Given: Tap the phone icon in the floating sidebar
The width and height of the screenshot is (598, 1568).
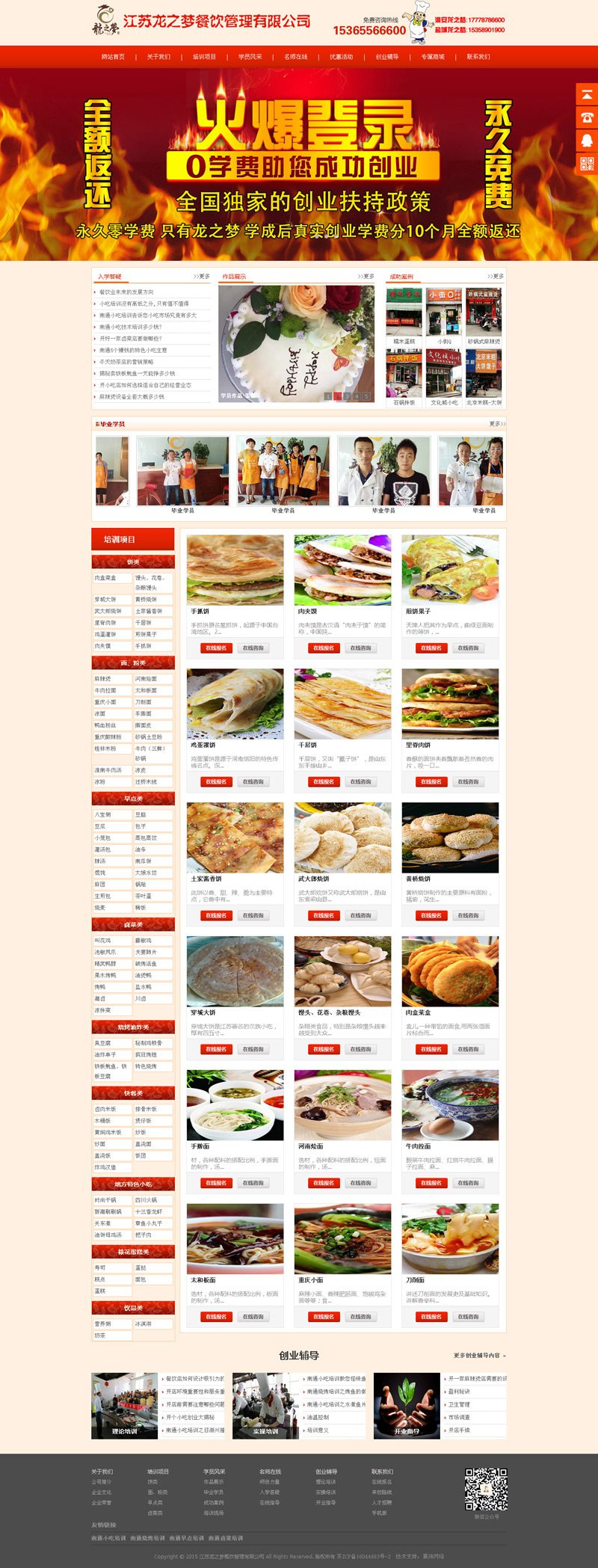Looking at the screenshot, I should point(587,117).
